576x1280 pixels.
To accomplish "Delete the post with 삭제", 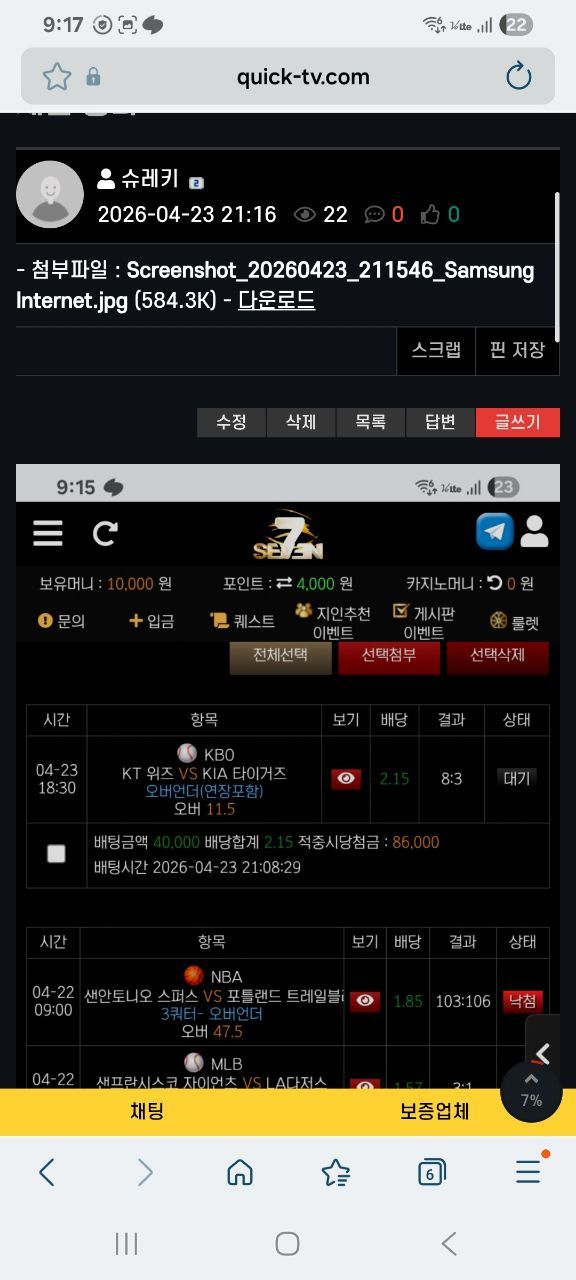I will 301,422.
